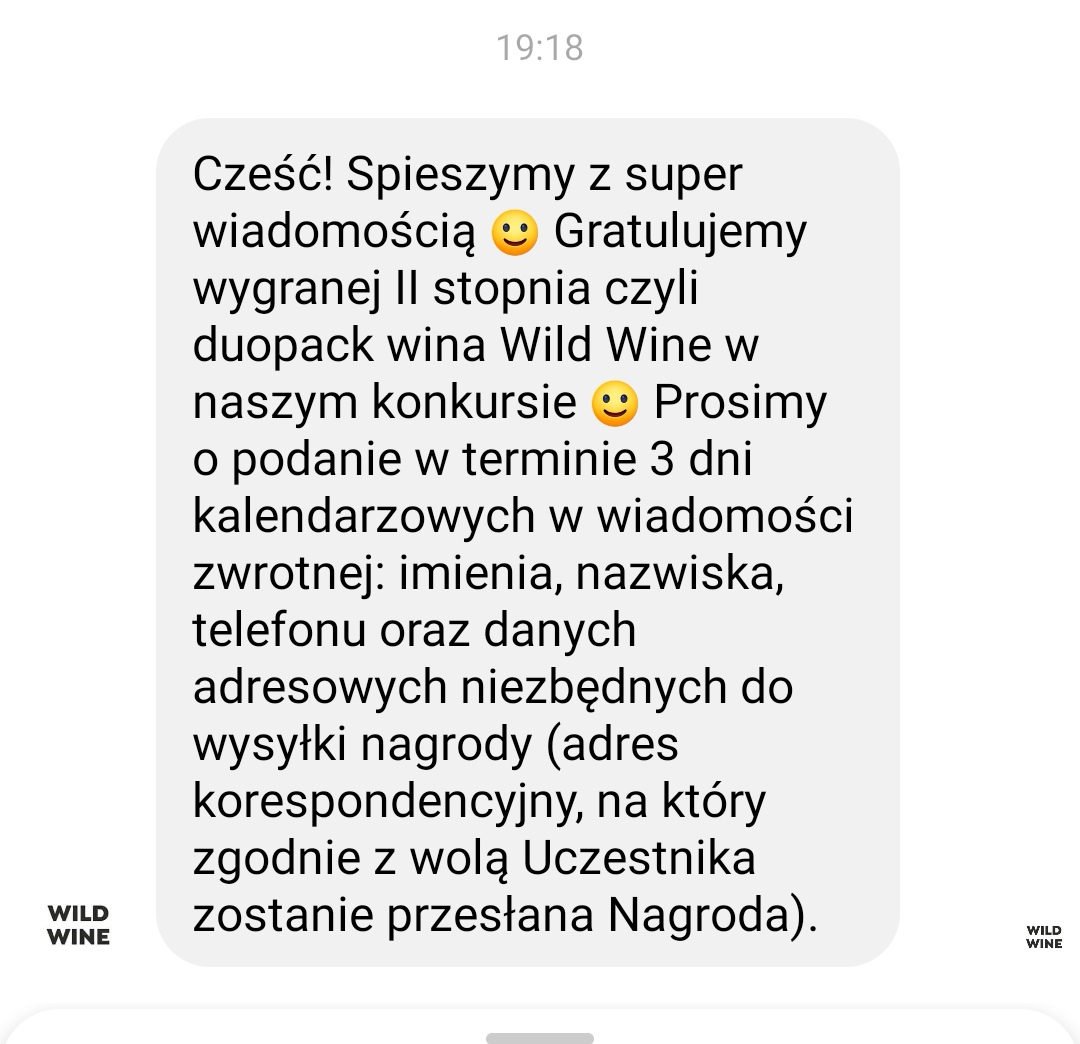Open Wild Wine's profile avatar beside the message
The height and width of the screenshot is (1044, 1080).
tap(78, 925)
